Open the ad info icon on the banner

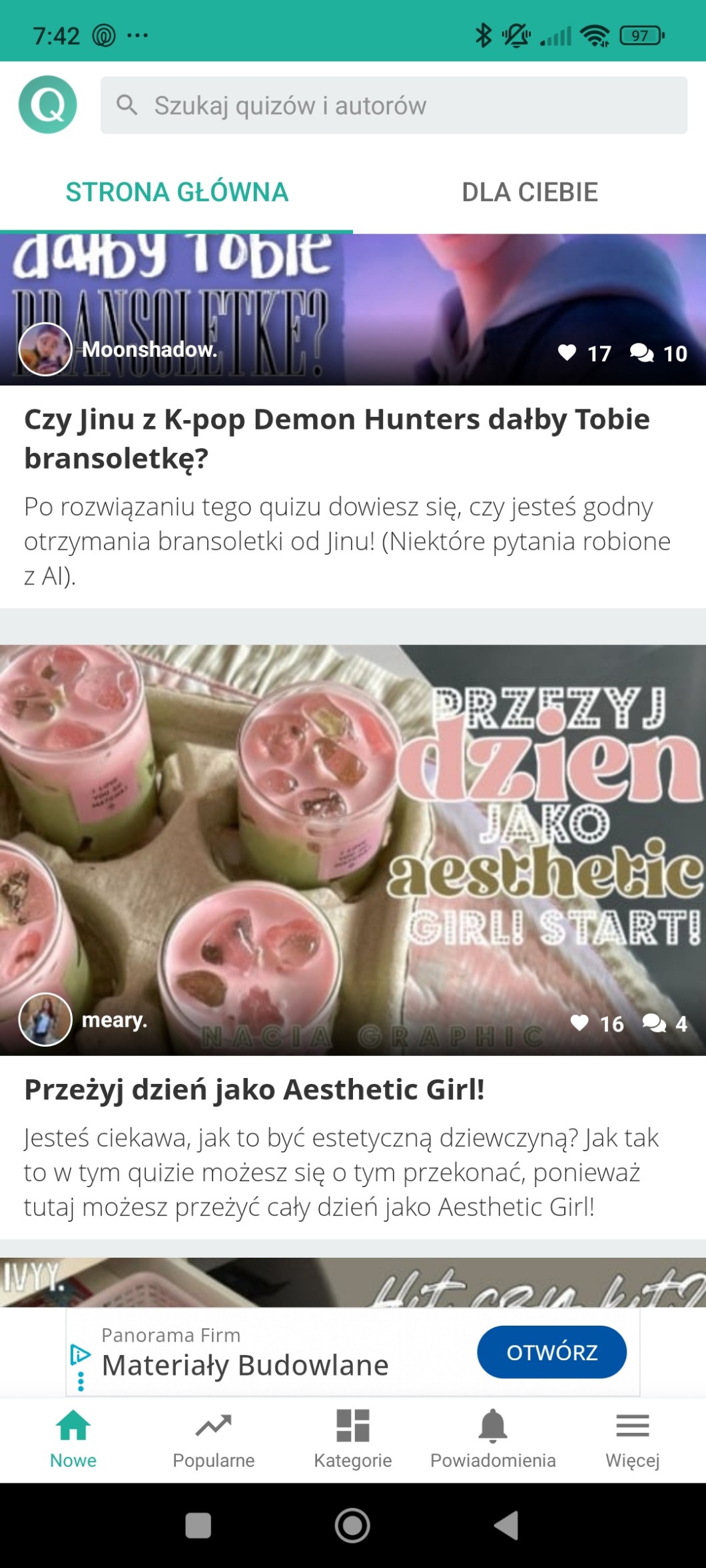point(81,1354)
